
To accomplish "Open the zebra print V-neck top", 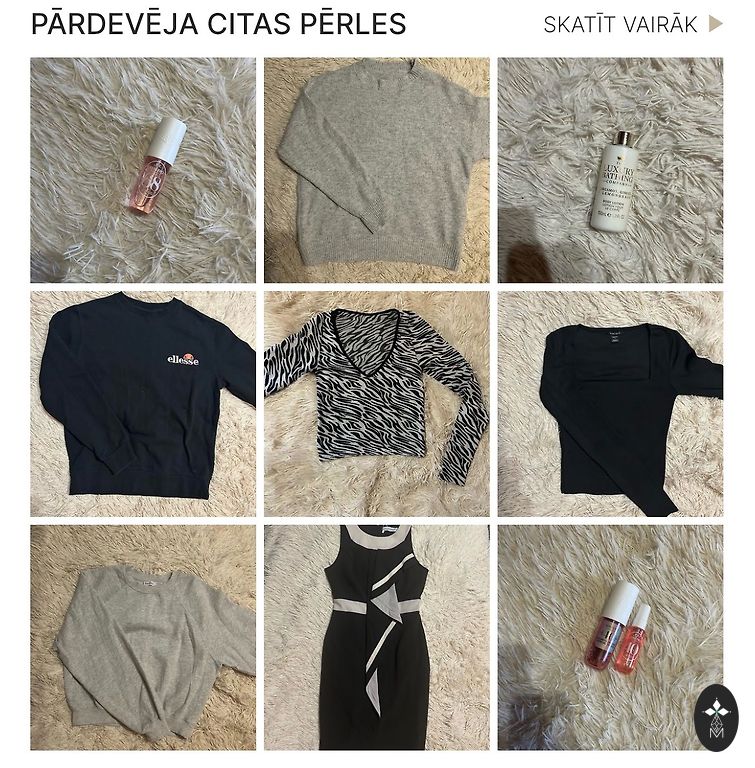I will (x=377, y=403).
